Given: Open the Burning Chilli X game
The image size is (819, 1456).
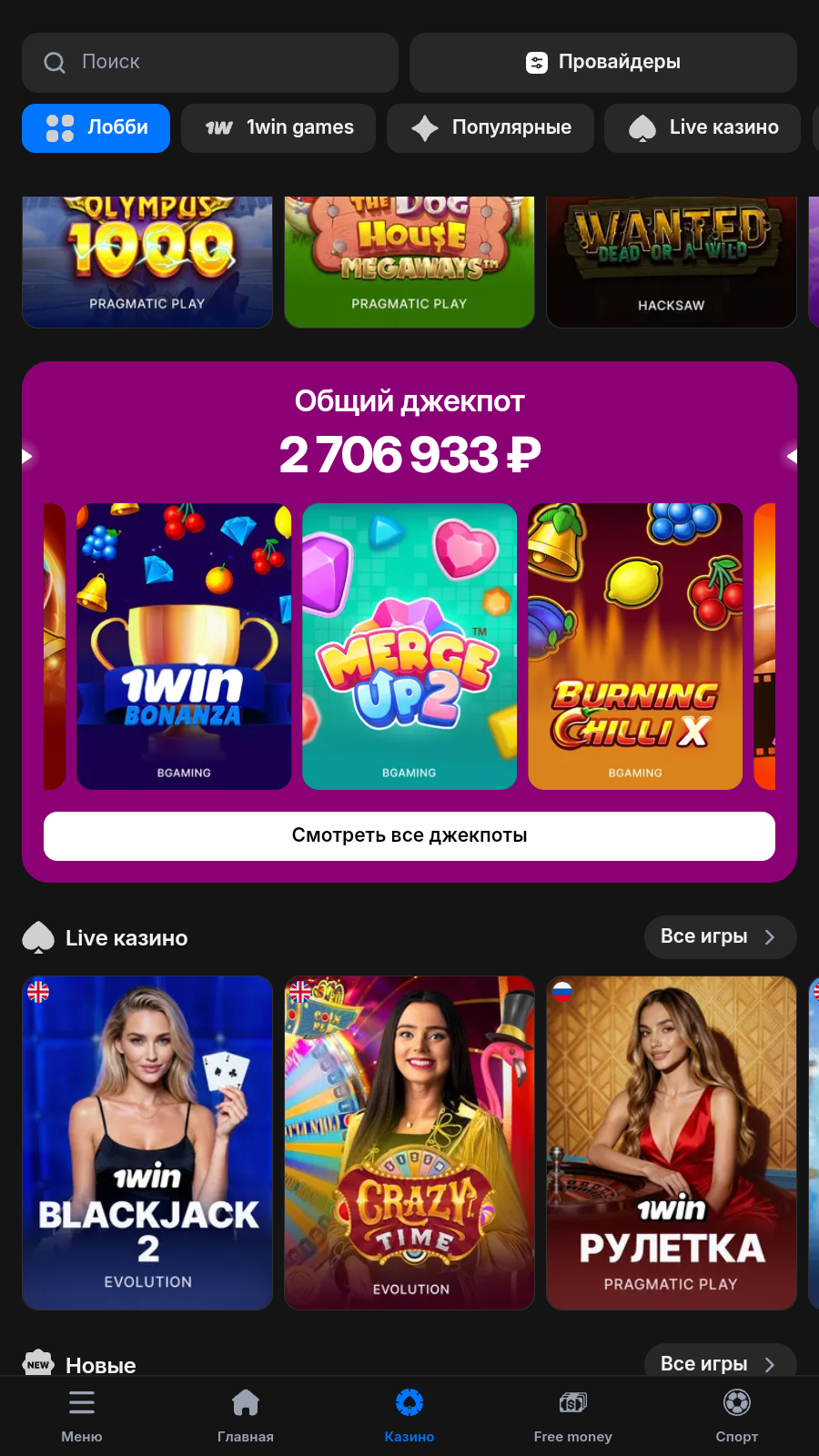Looking at the screenshot, I should pyautogui.click(x=635, y=646).
